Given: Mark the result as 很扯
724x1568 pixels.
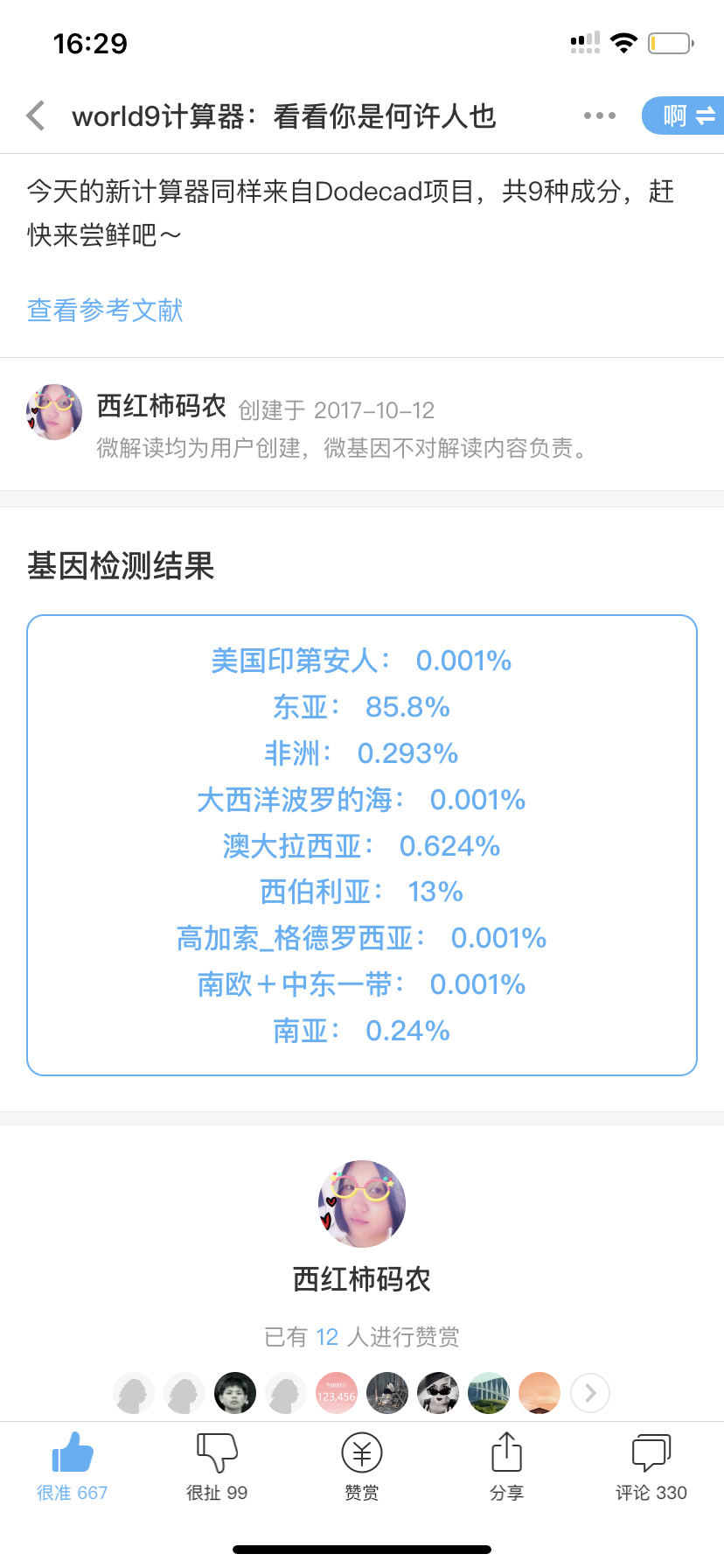Looking at the screenshot, I should [217, 1466].
